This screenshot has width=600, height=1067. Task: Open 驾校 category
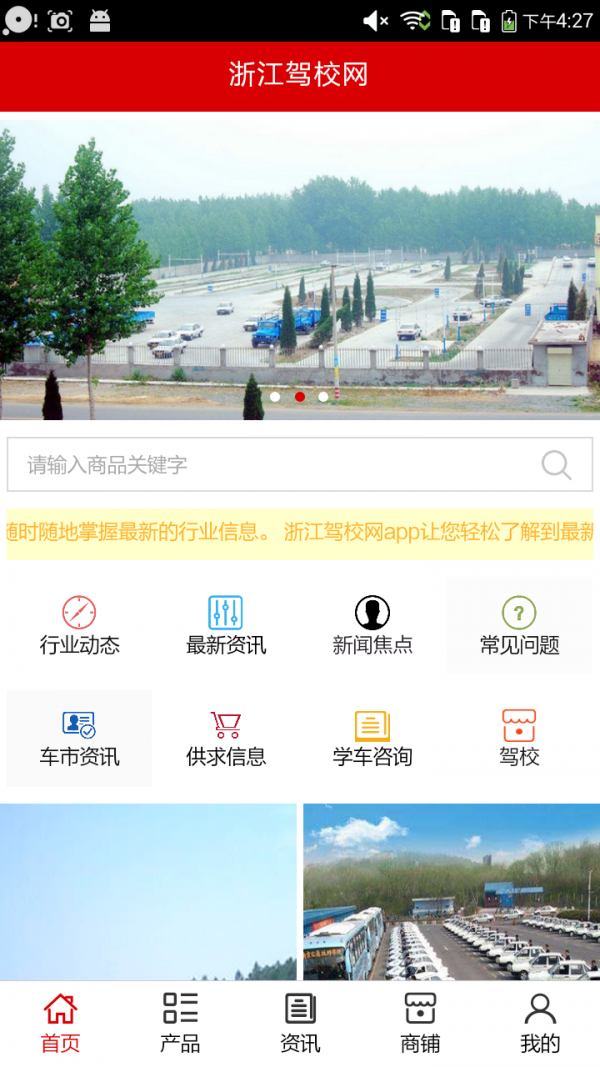point(519,738)
